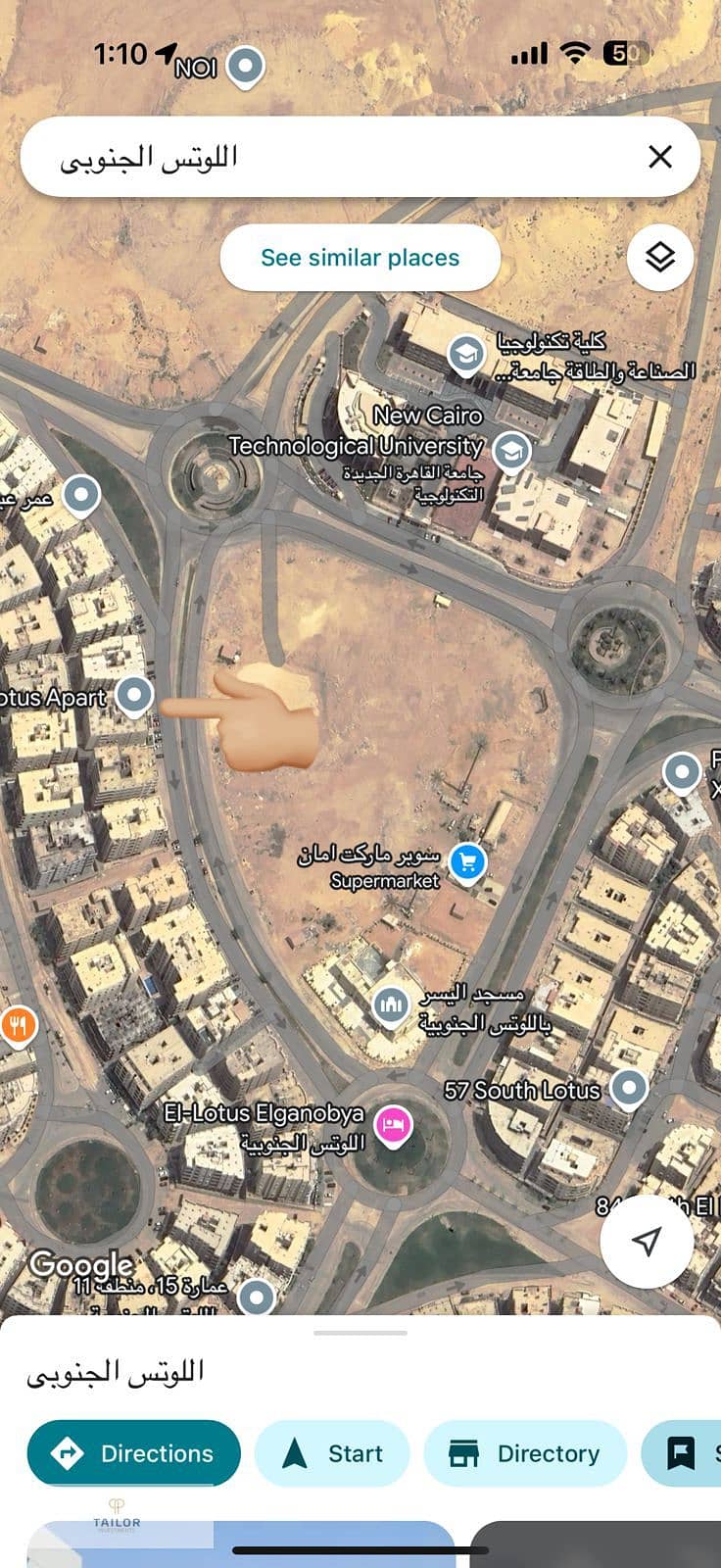721x1568 pixels.
Task: Tap the مسجد اليسر mosque marker
Action: click(x=391, y=1005)
